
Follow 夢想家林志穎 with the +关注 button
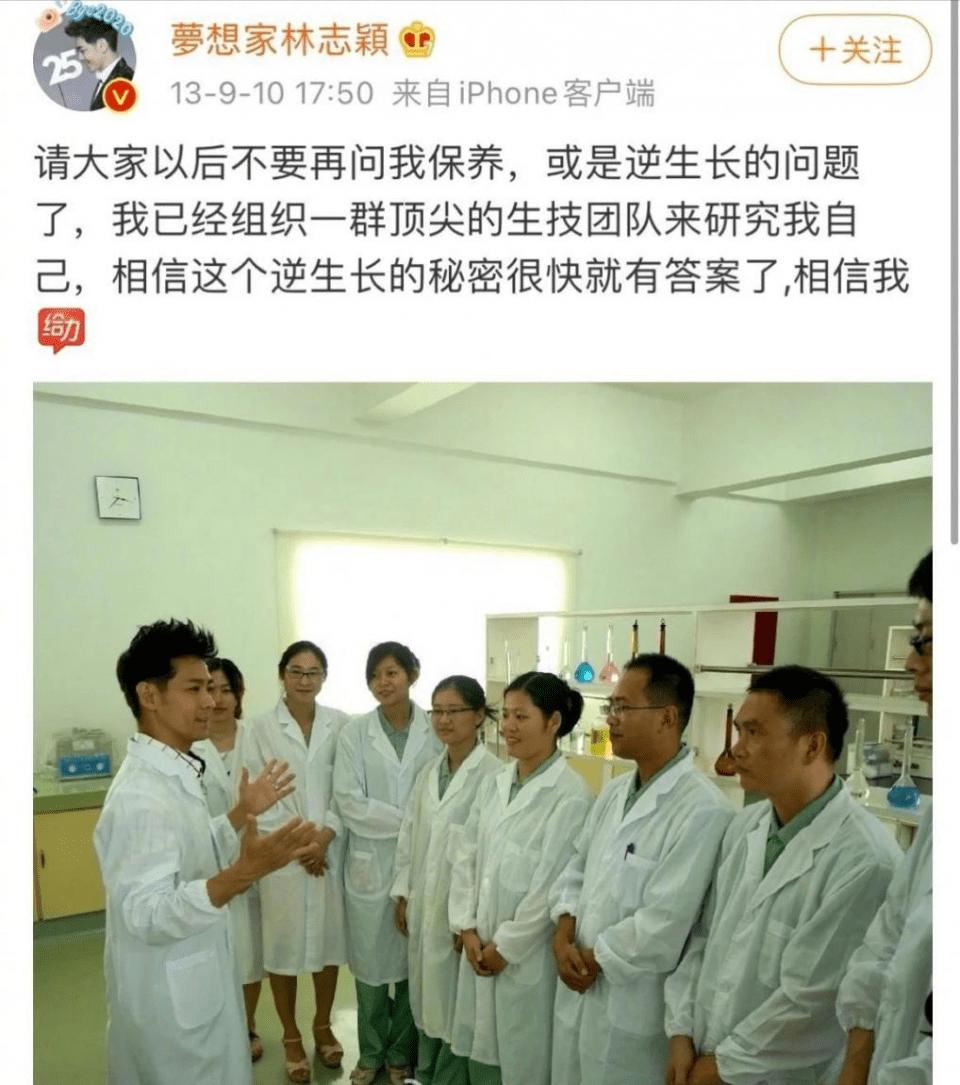click(x=854, y=50)
